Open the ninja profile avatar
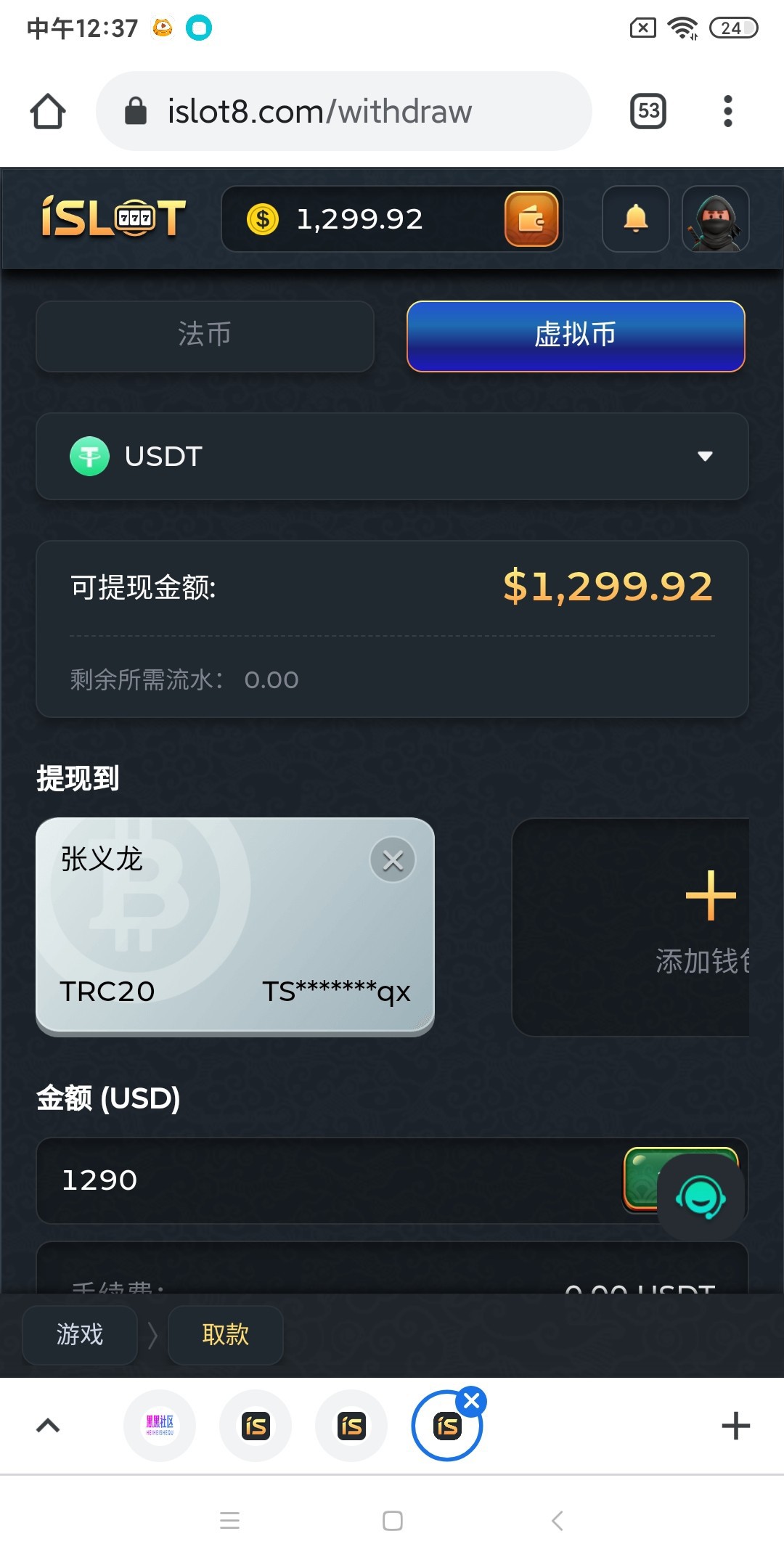The height and width of the screenshot is (1568, 784). [x=716, y=219]
